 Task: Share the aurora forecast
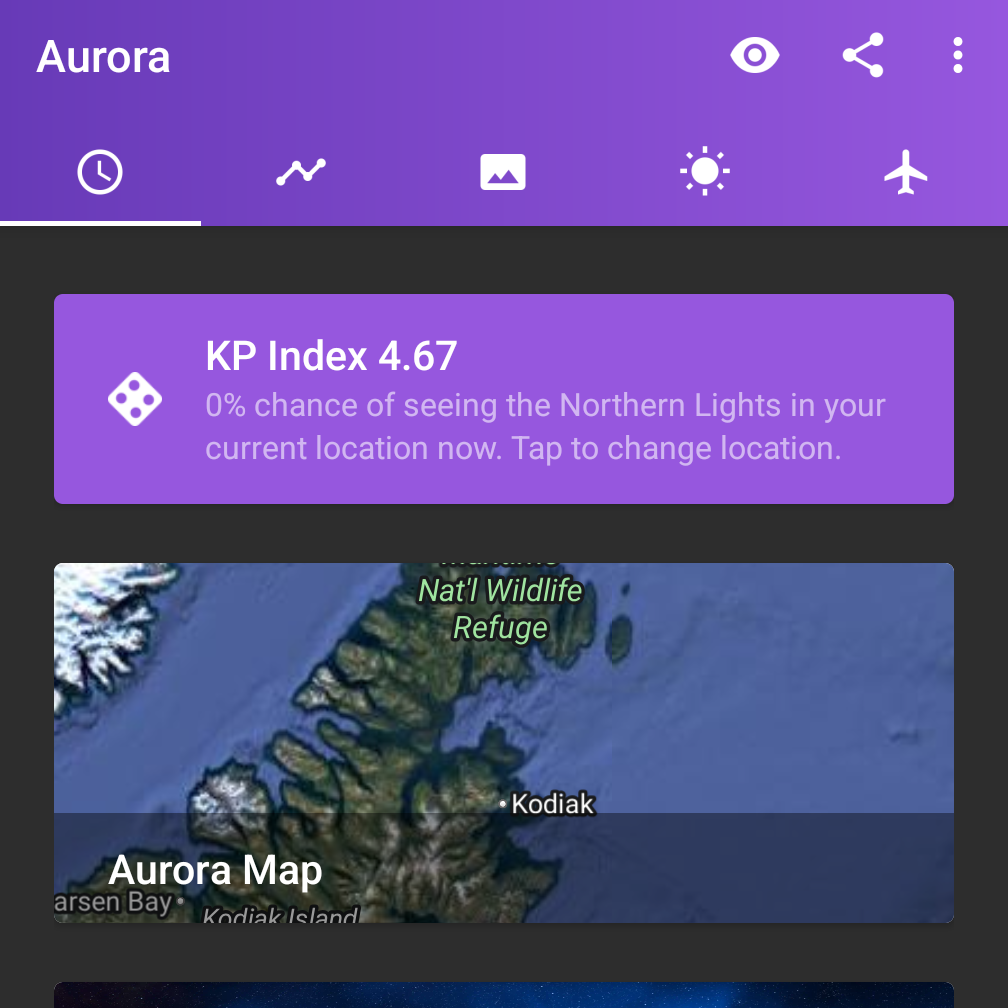[x=862, y=56]
